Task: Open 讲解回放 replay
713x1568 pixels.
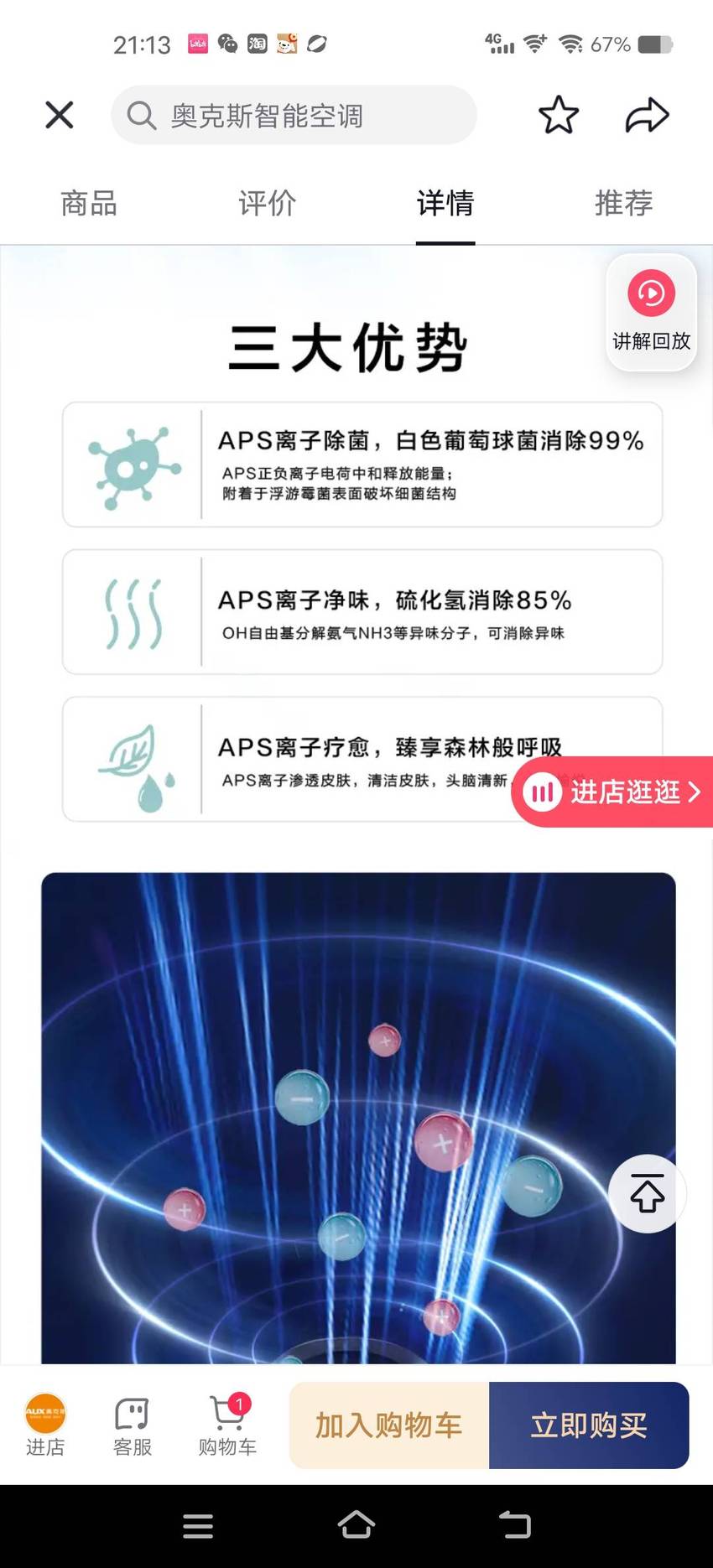Action: 652,312
